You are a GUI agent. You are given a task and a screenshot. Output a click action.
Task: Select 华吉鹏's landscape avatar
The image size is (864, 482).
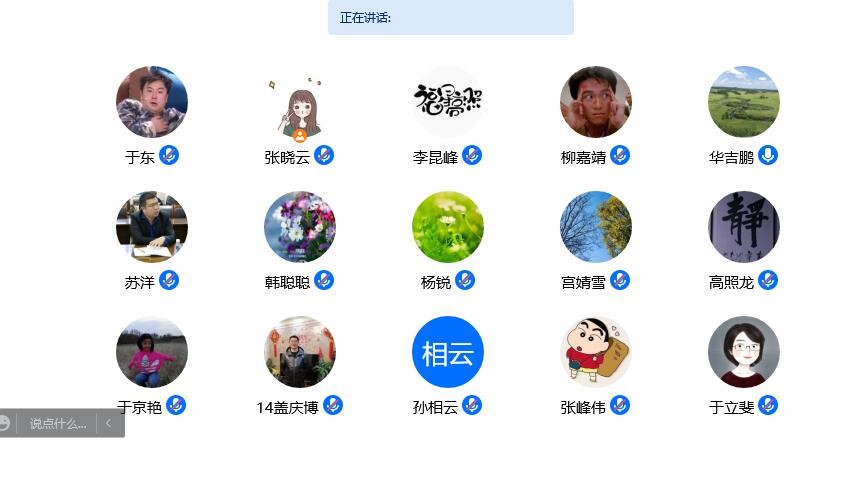pos(744,102)
